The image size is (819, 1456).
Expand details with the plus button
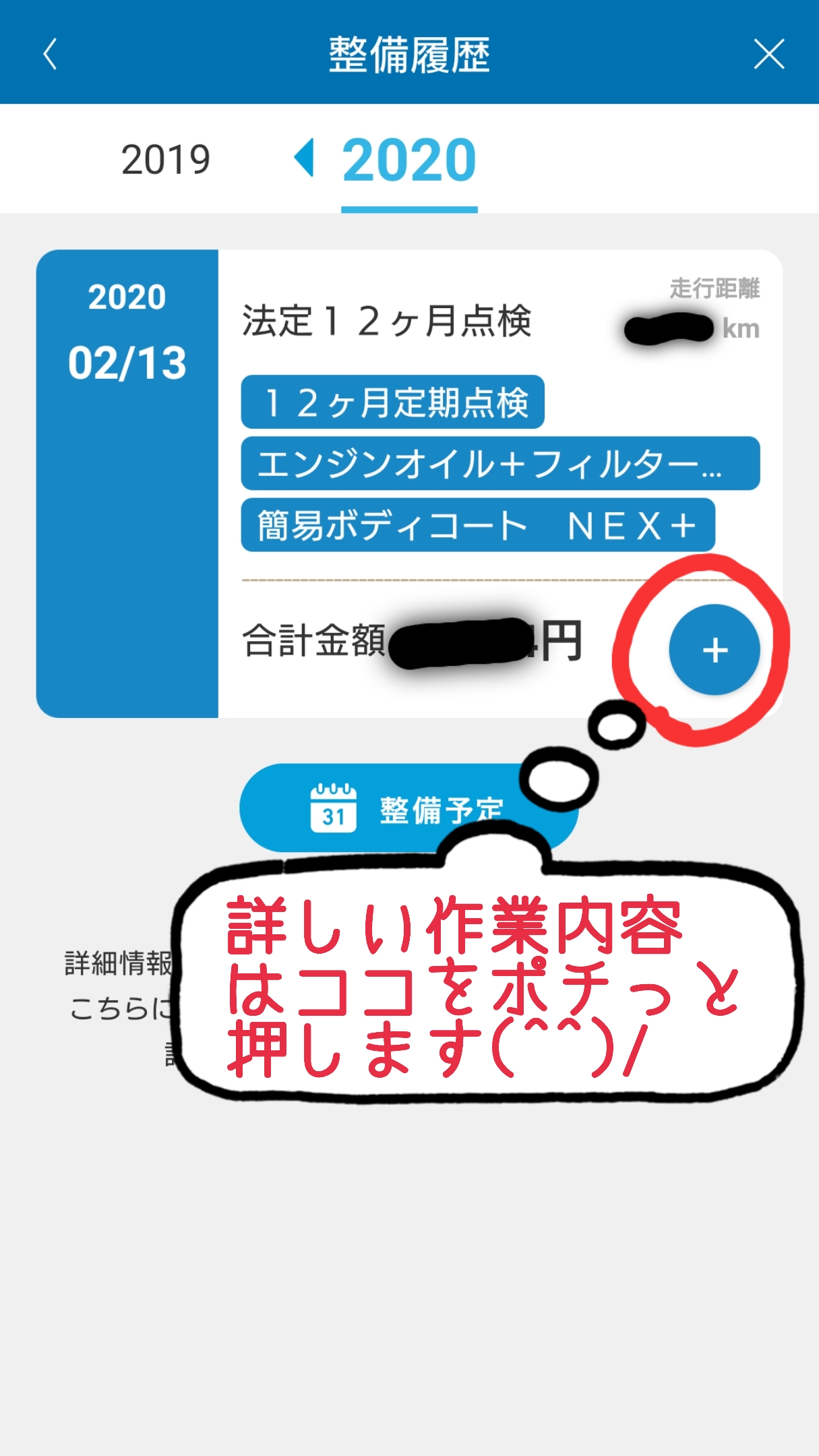(x=714, y=650)
